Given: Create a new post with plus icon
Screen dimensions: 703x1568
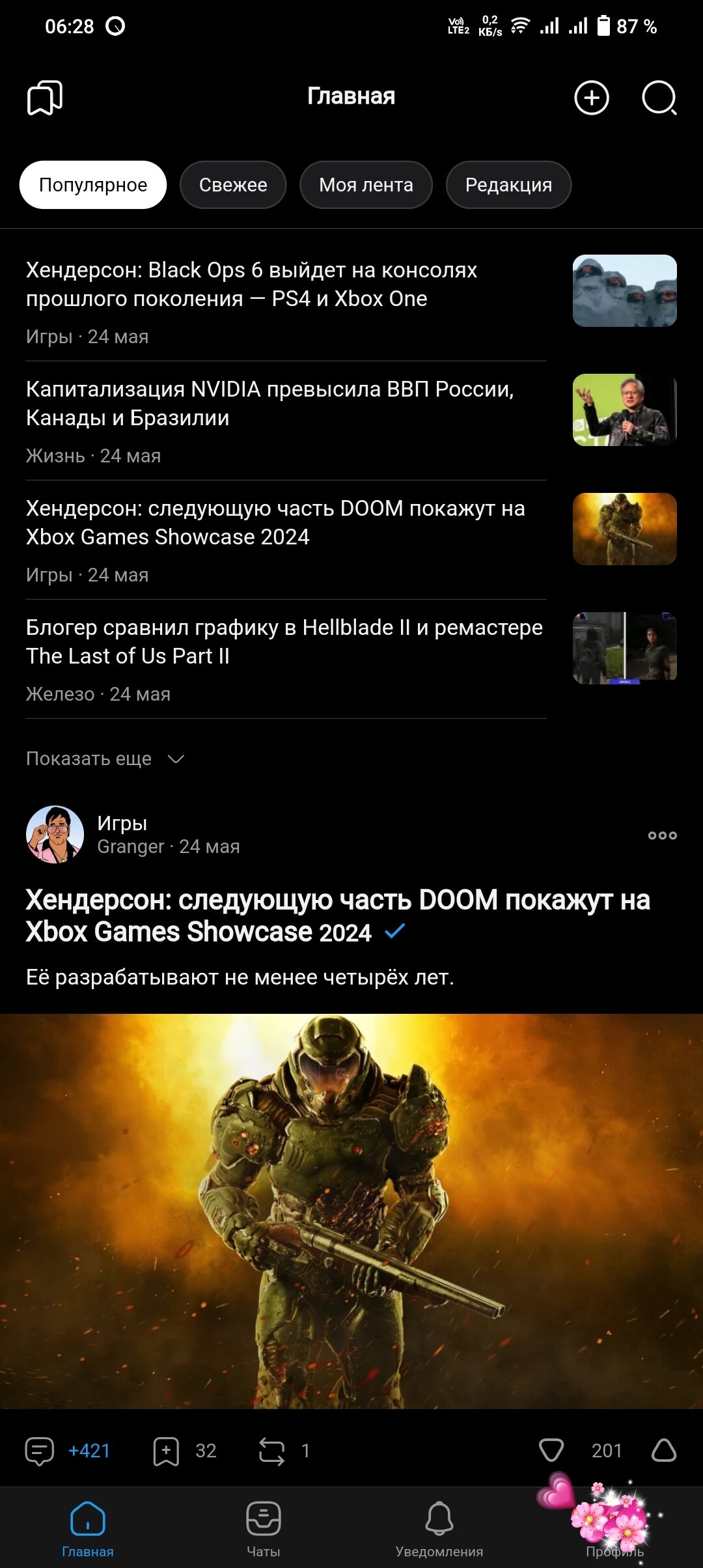Looking at the screenshot, I should [591, 98].
